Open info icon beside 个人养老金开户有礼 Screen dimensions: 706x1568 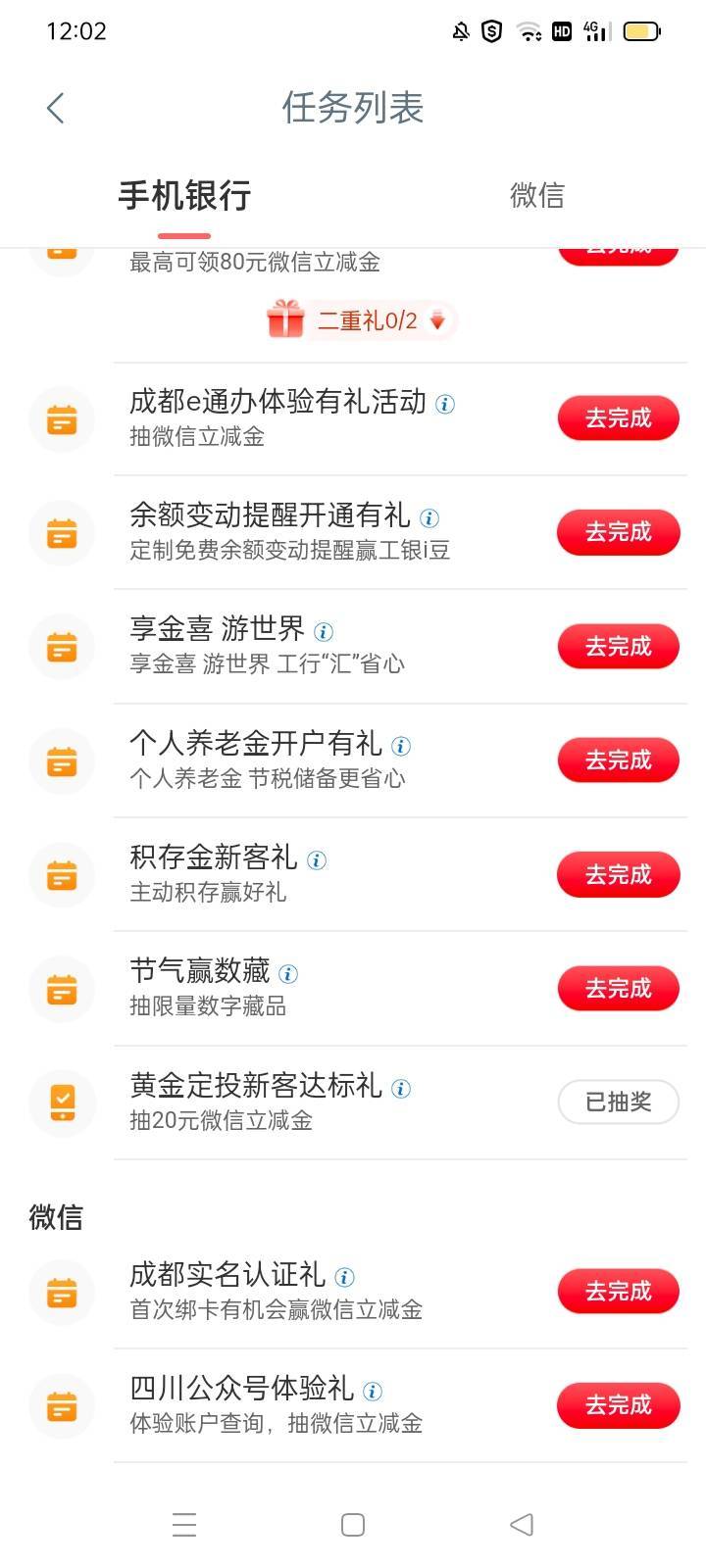[x=401, y=746]
